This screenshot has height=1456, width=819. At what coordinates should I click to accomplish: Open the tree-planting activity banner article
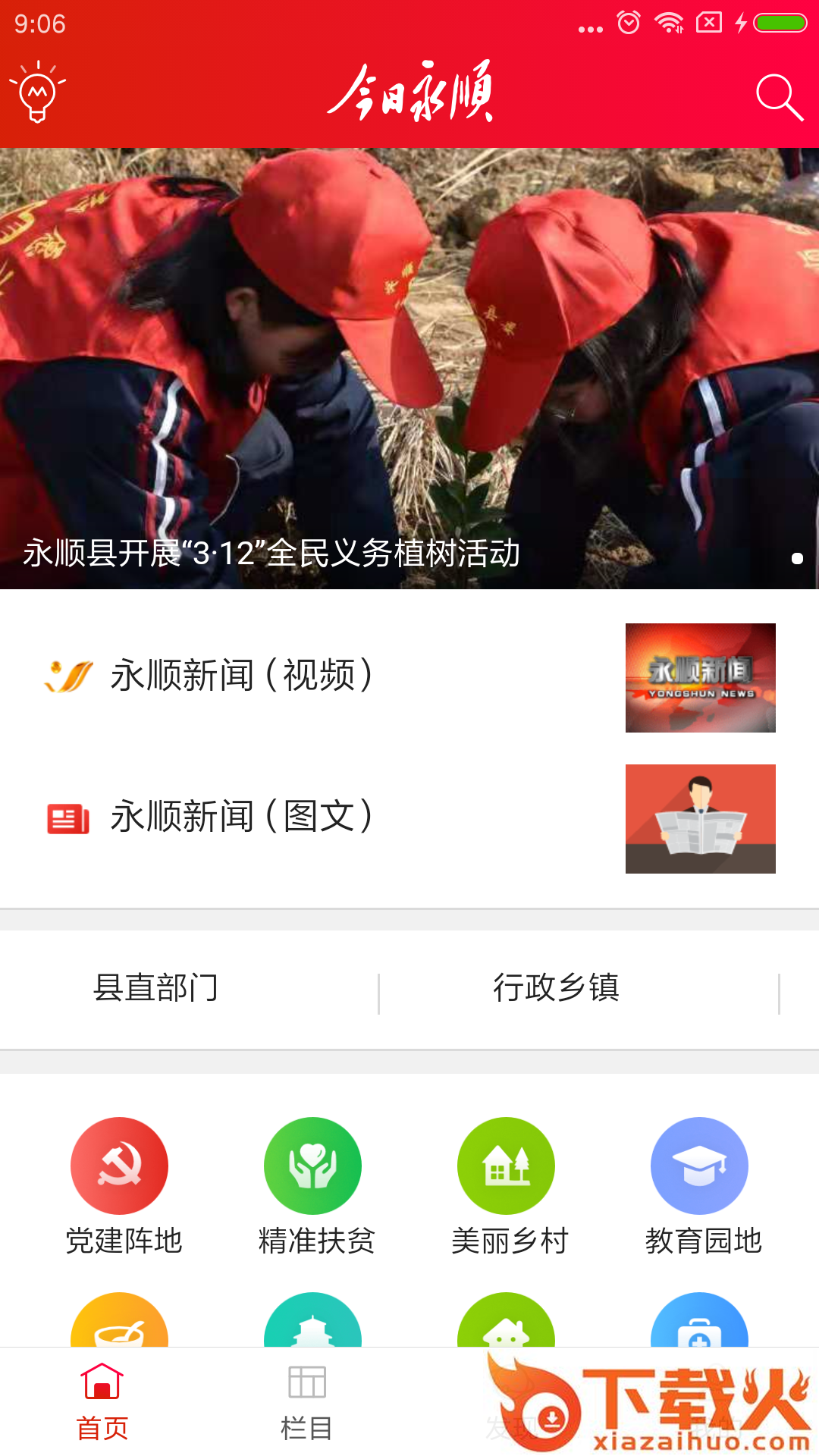(409, 369)
